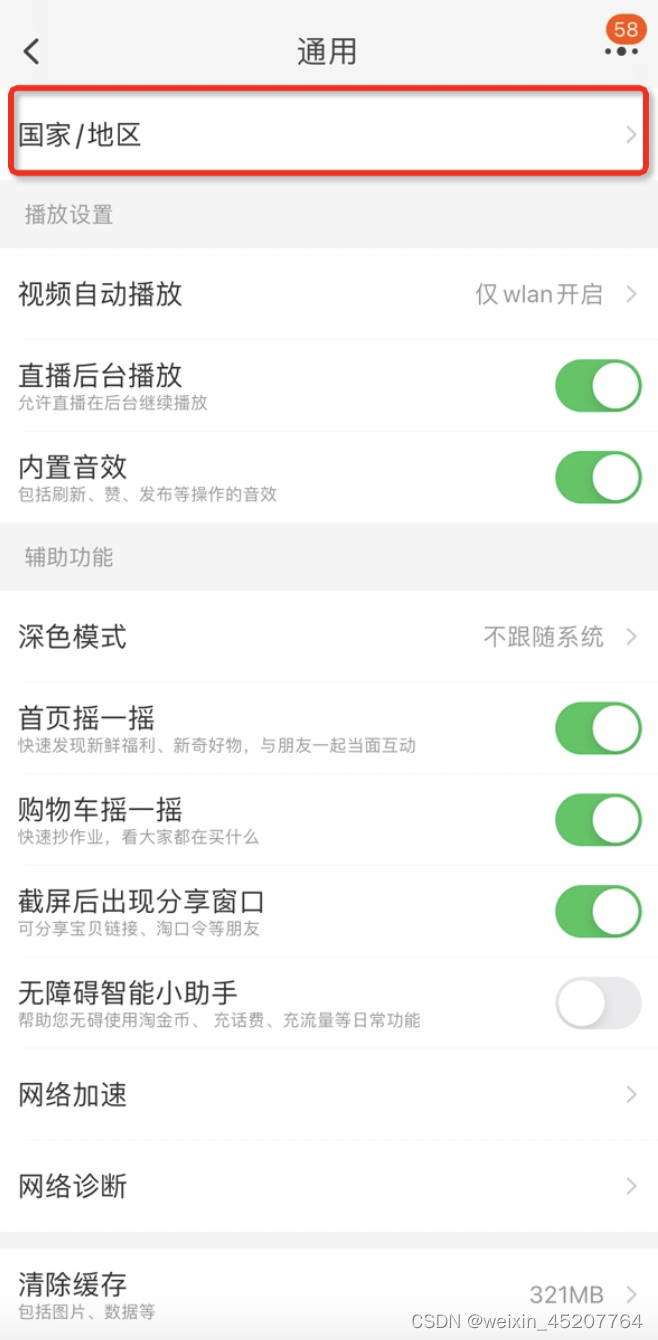Open 网络诊断

(329, 1186)
